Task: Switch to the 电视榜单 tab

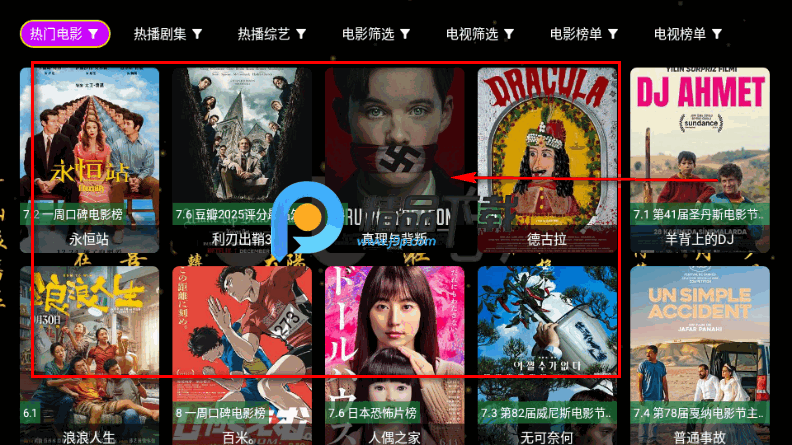Action: coord(688,34)
